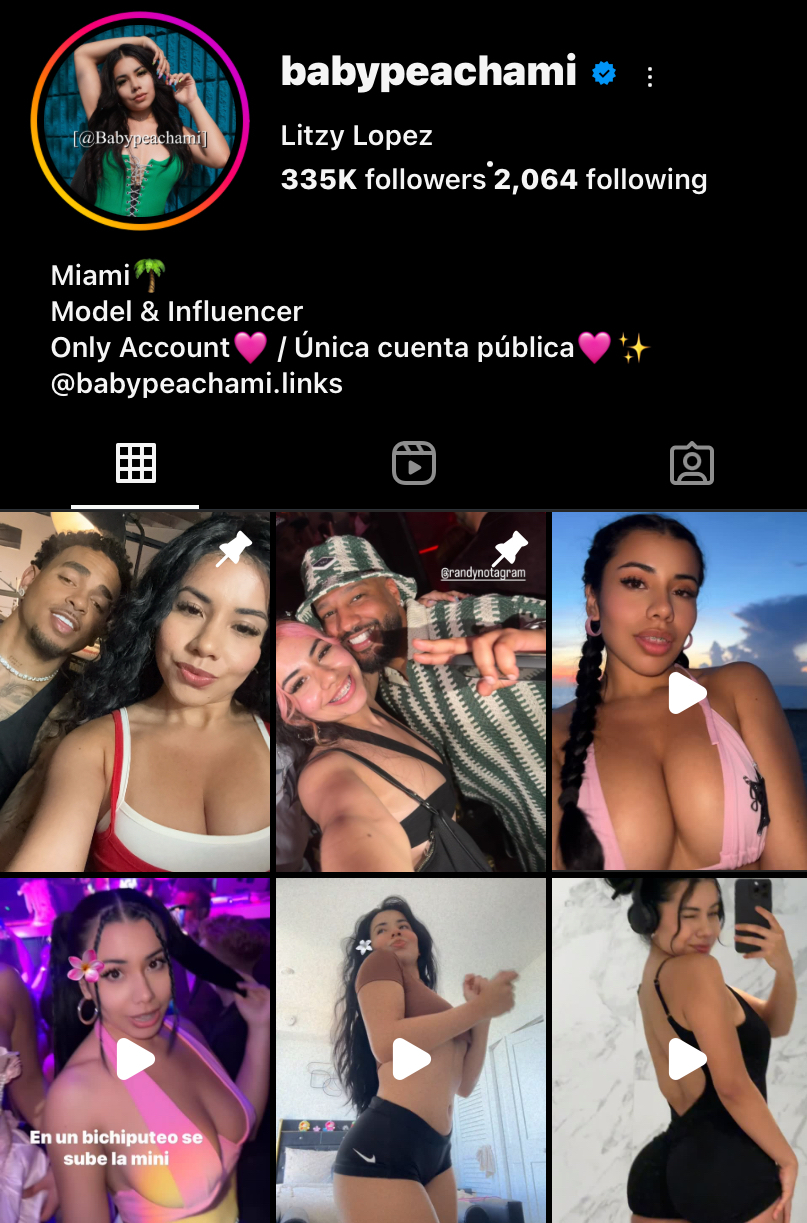Switch to the tagged photos tab

[691, 464]
